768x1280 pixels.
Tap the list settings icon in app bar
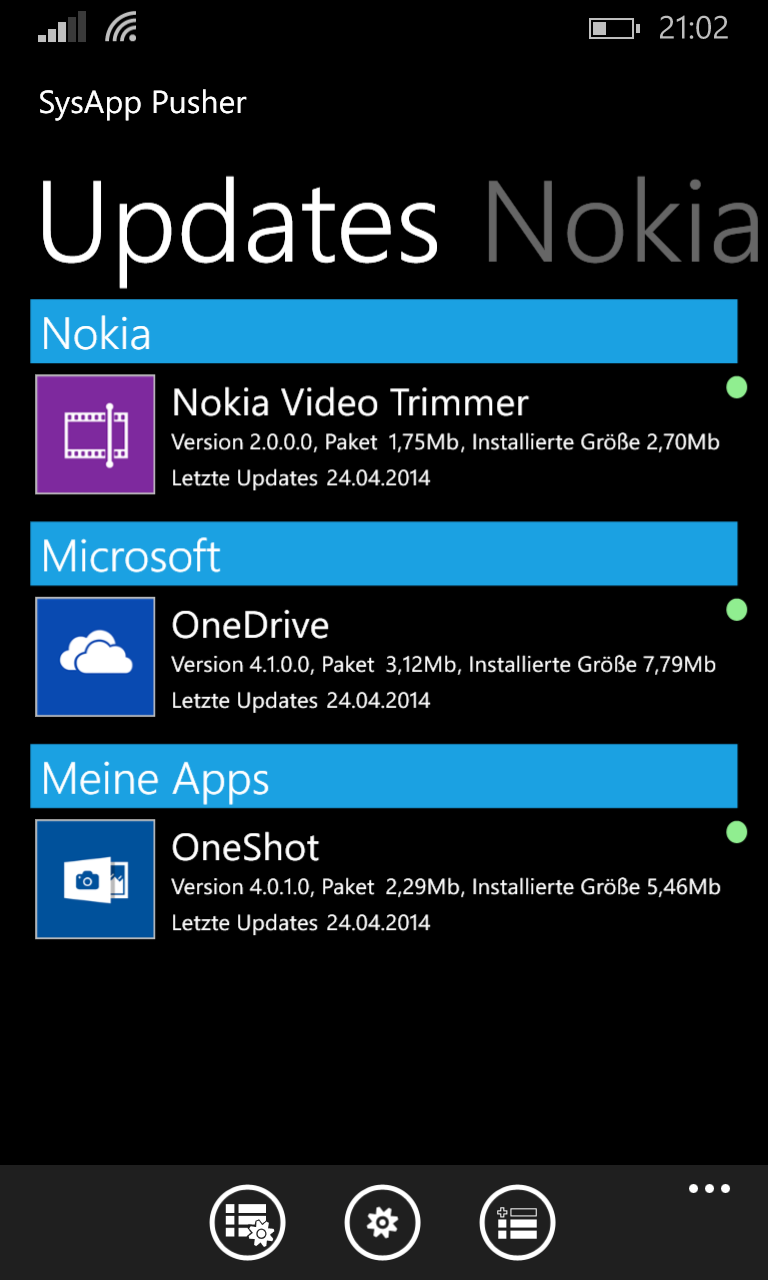(x=248, y=1222)
